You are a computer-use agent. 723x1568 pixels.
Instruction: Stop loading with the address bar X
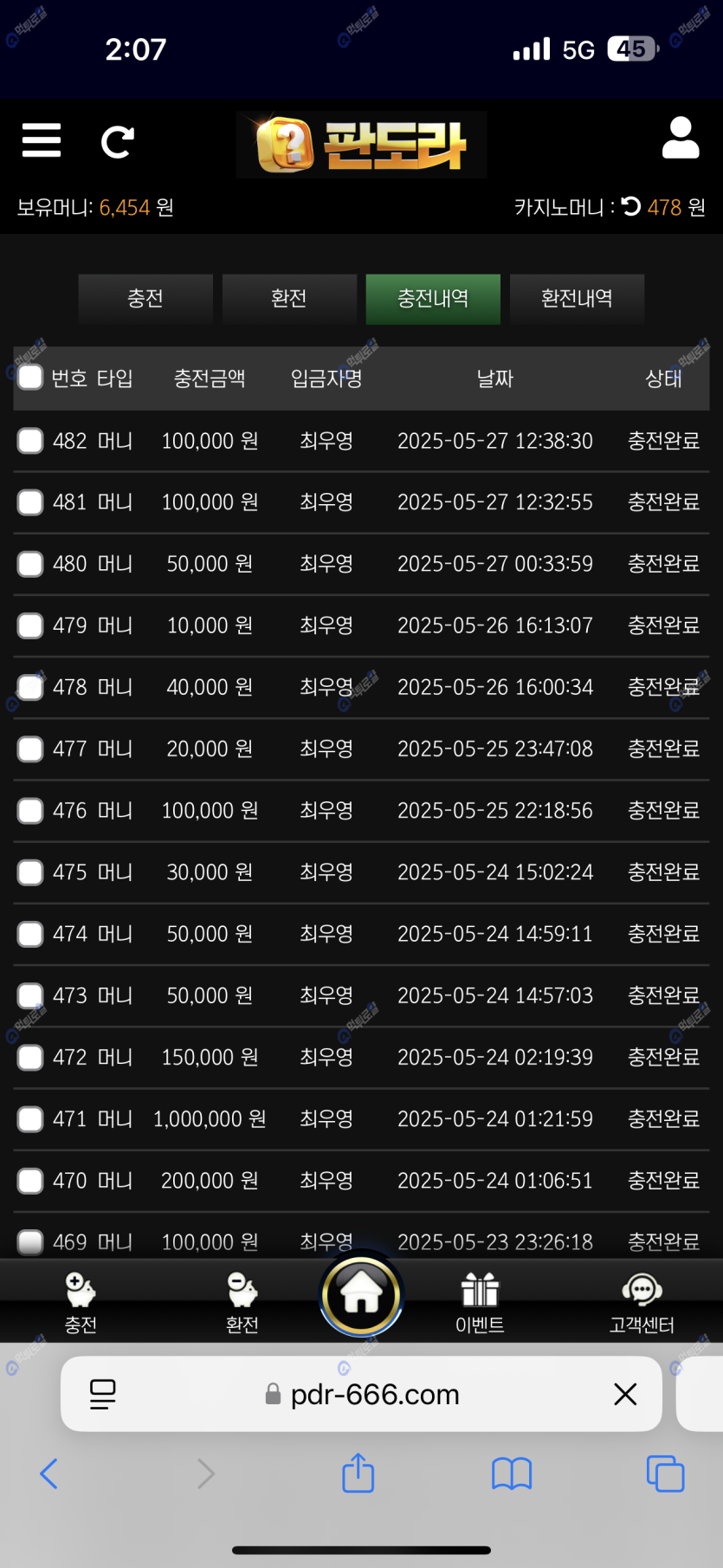tap(625, 1394)
